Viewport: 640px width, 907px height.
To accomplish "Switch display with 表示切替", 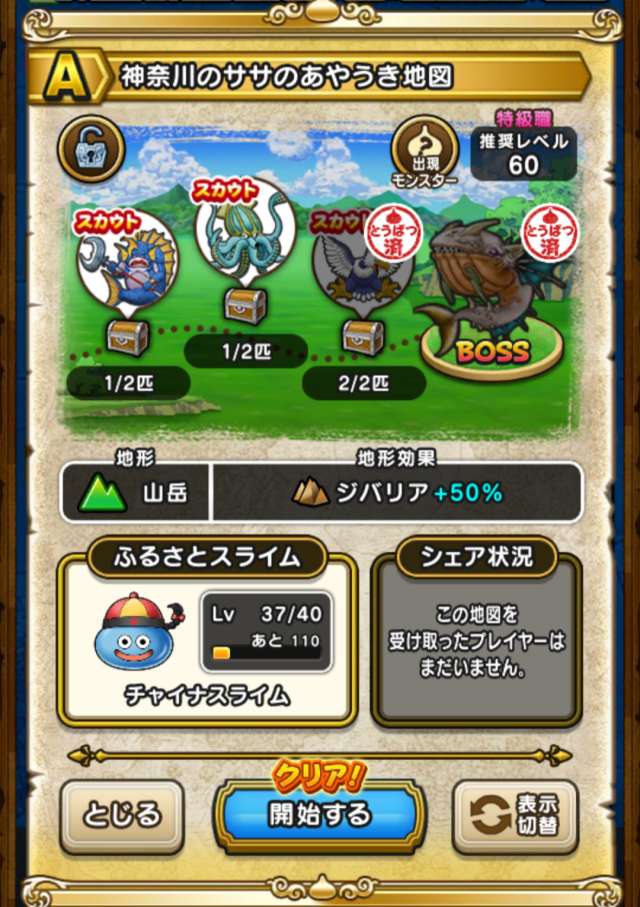I will [x=516, y=816].
